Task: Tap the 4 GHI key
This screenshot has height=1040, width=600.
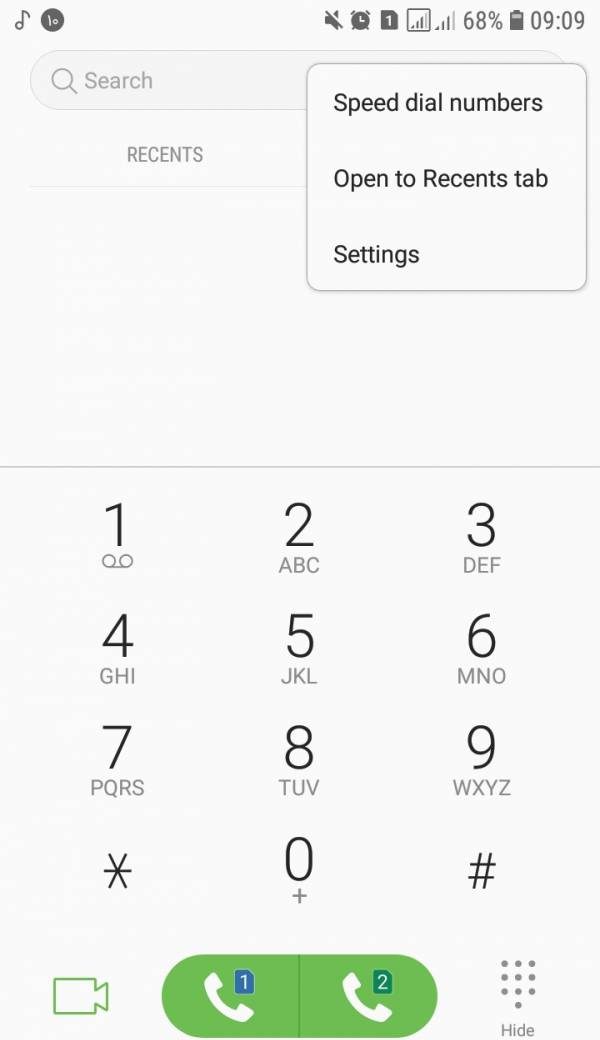Action: click(117, 647)
